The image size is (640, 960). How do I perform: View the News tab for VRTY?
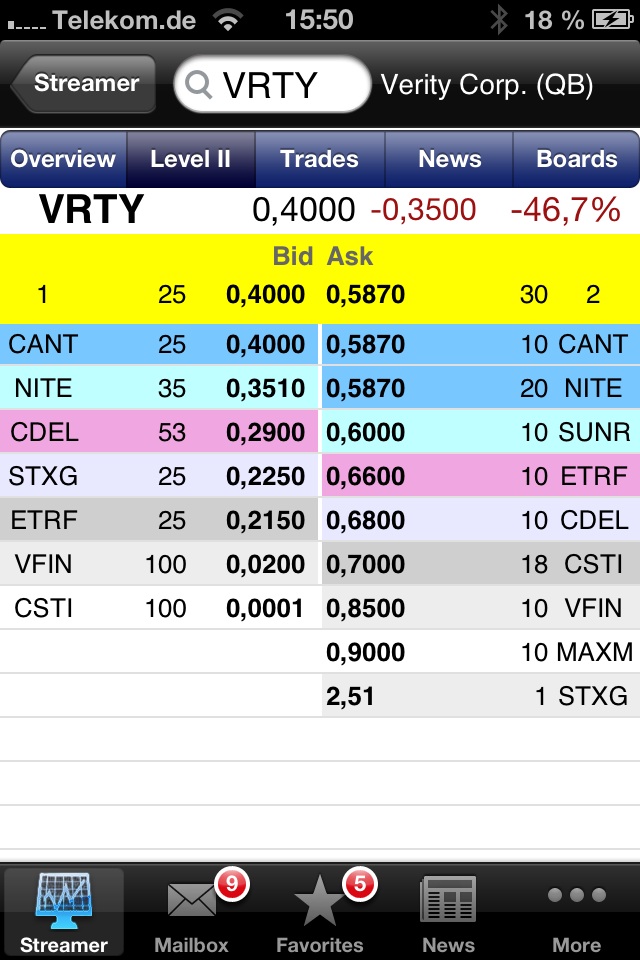click(x=449, y=159)
